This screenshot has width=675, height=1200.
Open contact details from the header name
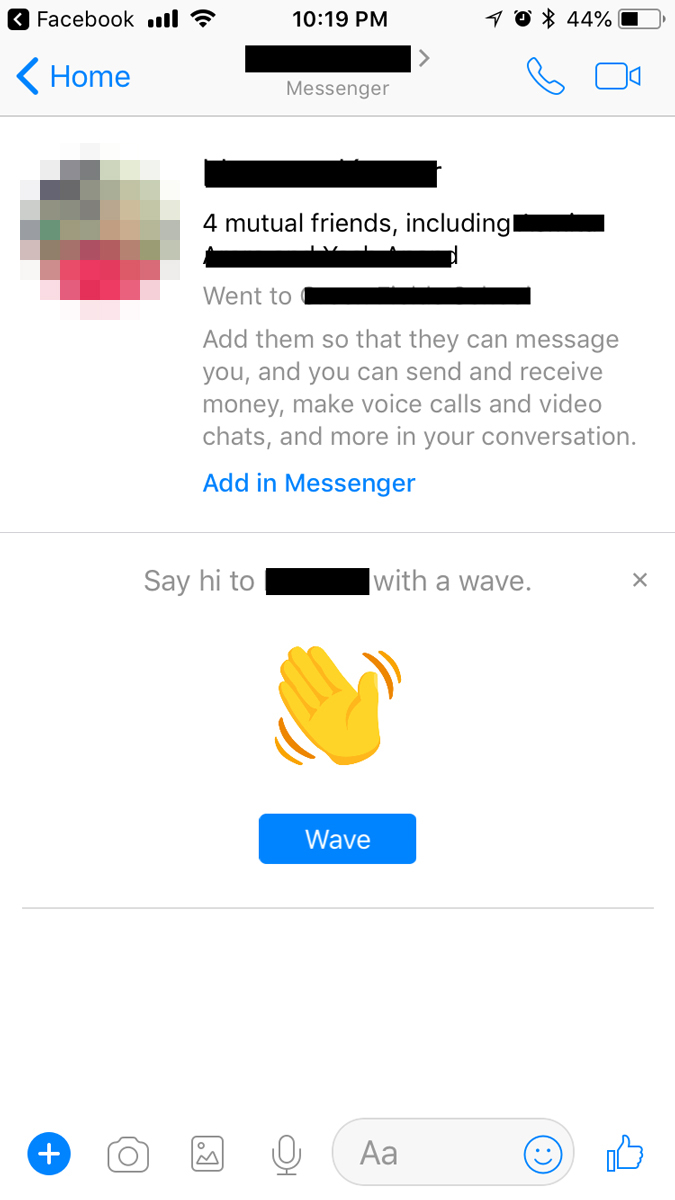337,60
